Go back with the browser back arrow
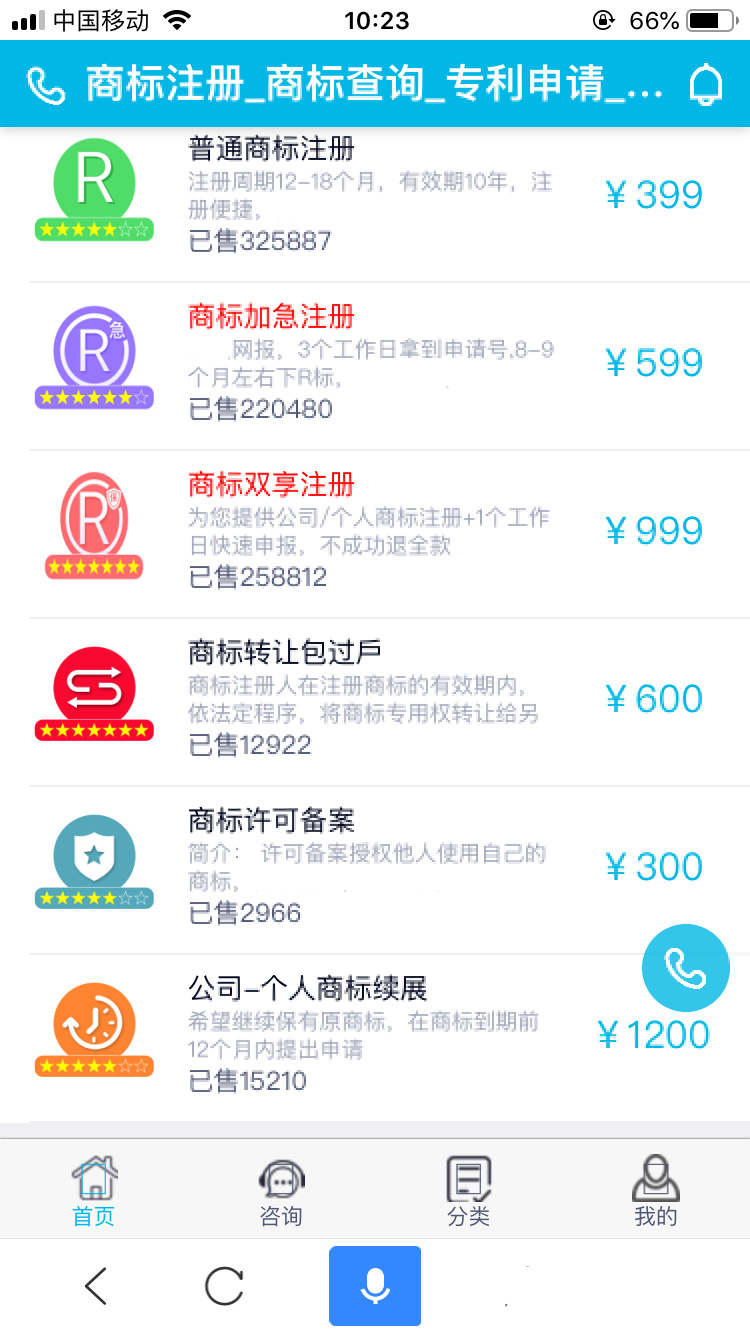 point(96,1286)
